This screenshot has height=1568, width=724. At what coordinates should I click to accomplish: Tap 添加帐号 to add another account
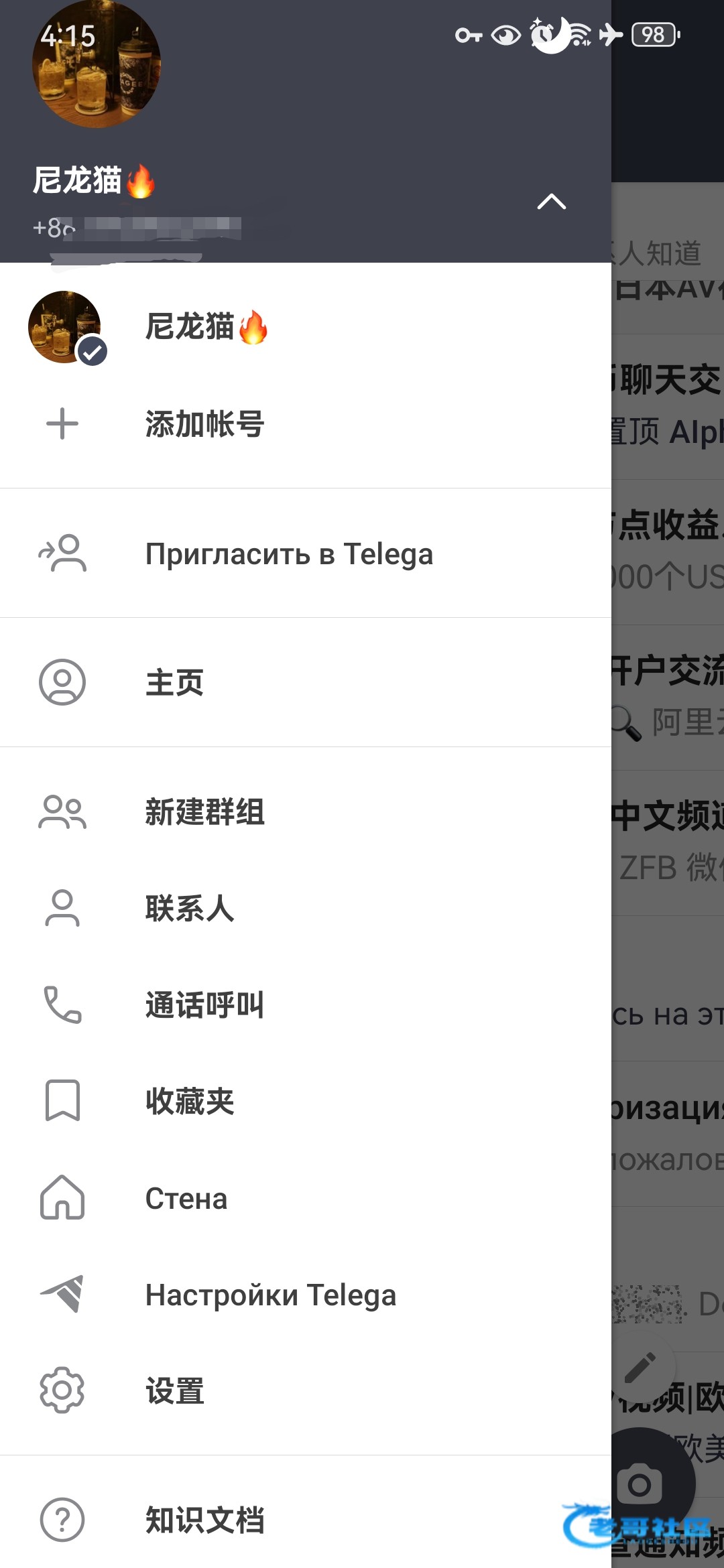(204, 424)
